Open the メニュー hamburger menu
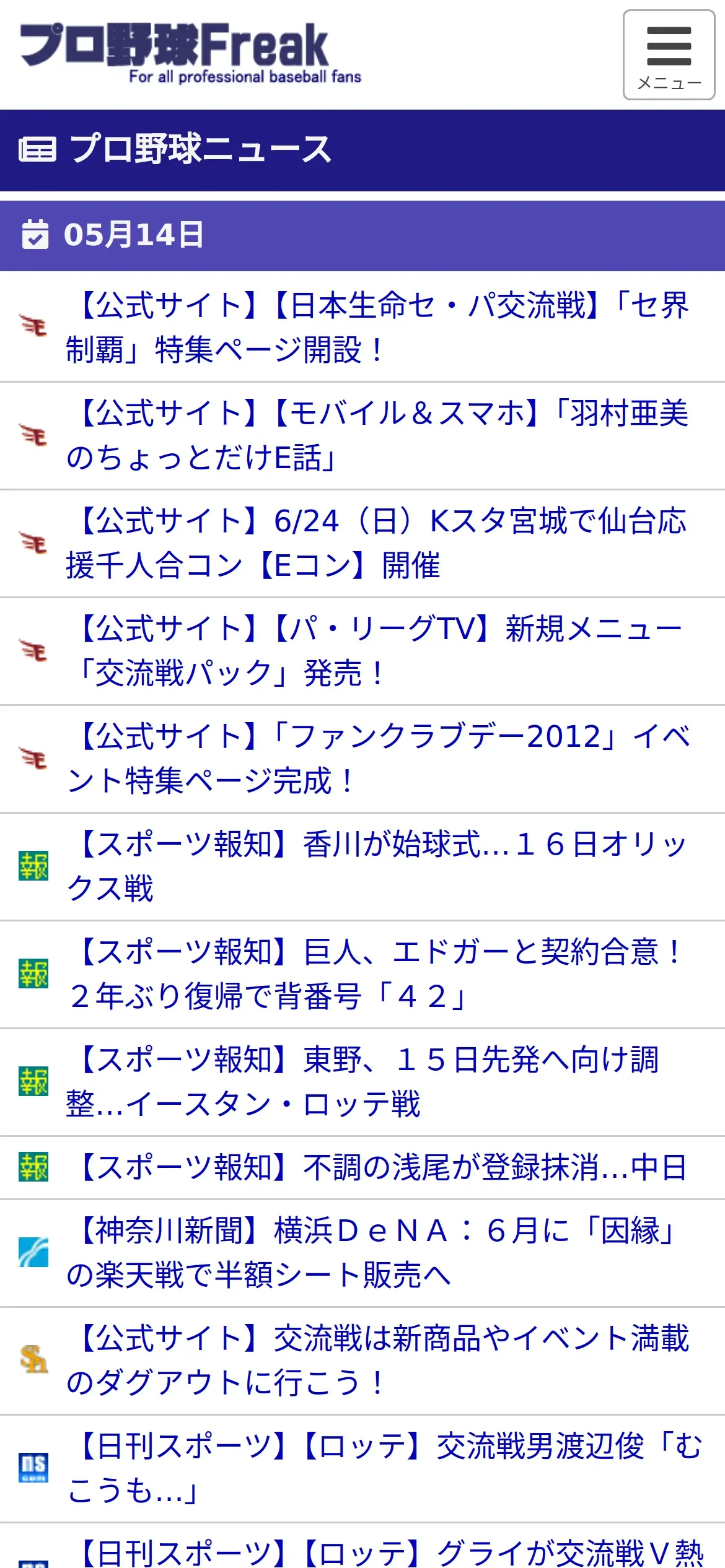Image resolution: width=725 pixels, height=1568 pixels. 669,55
